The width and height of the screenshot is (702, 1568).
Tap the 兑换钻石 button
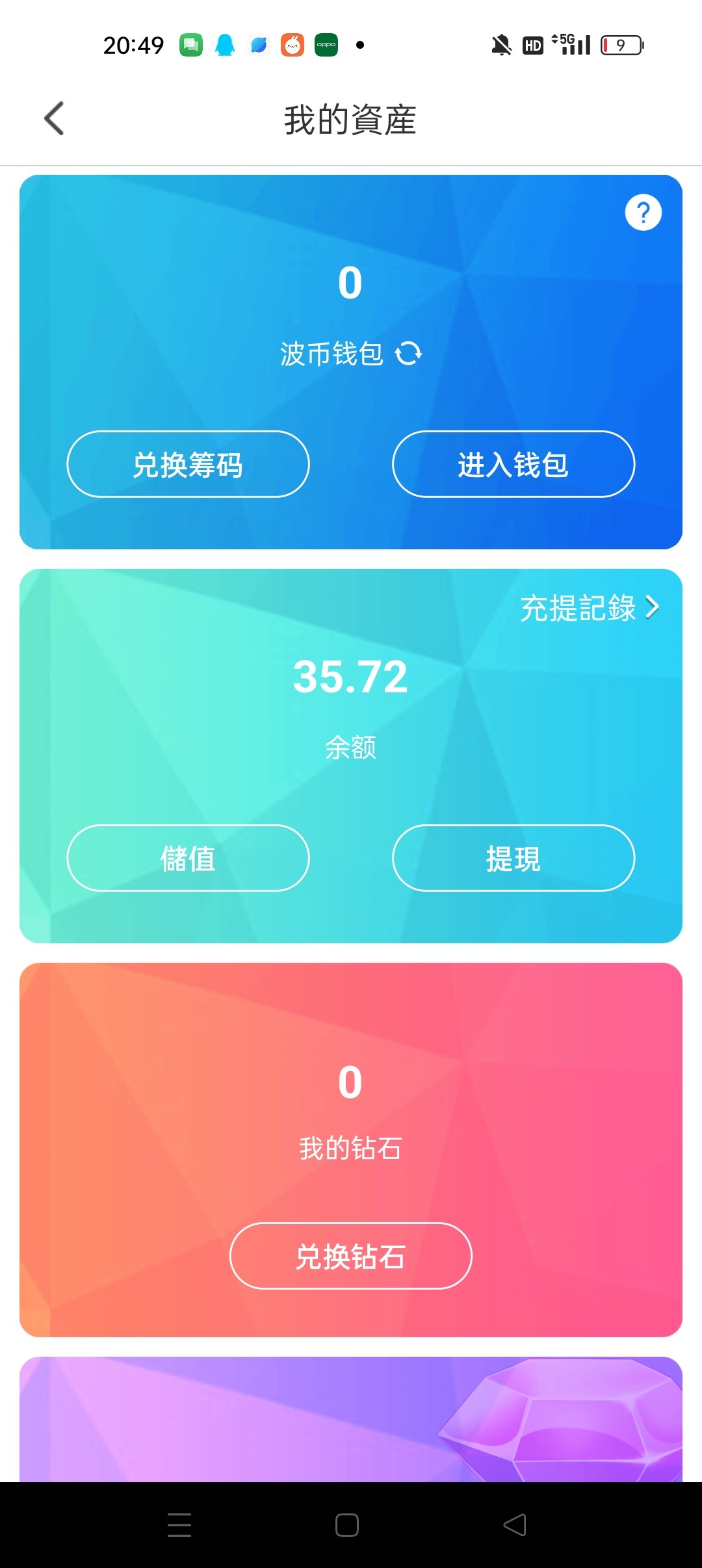(350, 1256)
